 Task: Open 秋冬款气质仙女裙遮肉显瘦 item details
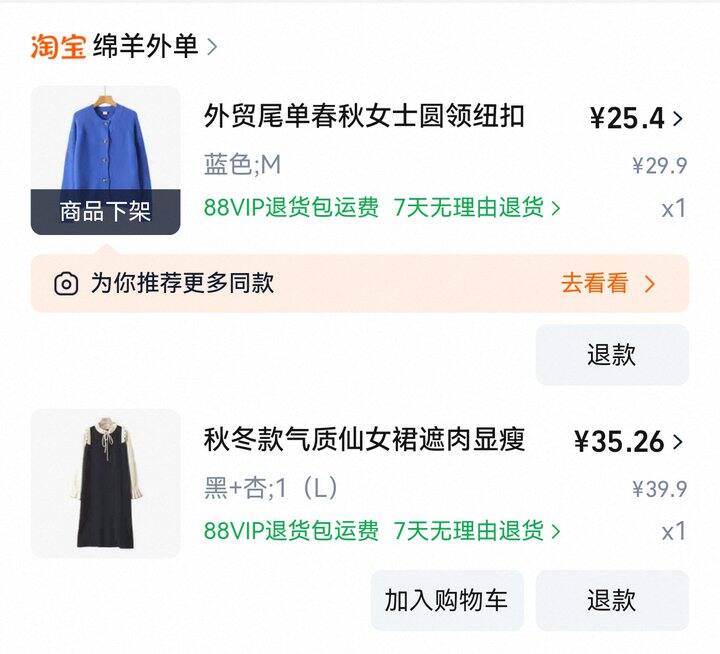364,439
